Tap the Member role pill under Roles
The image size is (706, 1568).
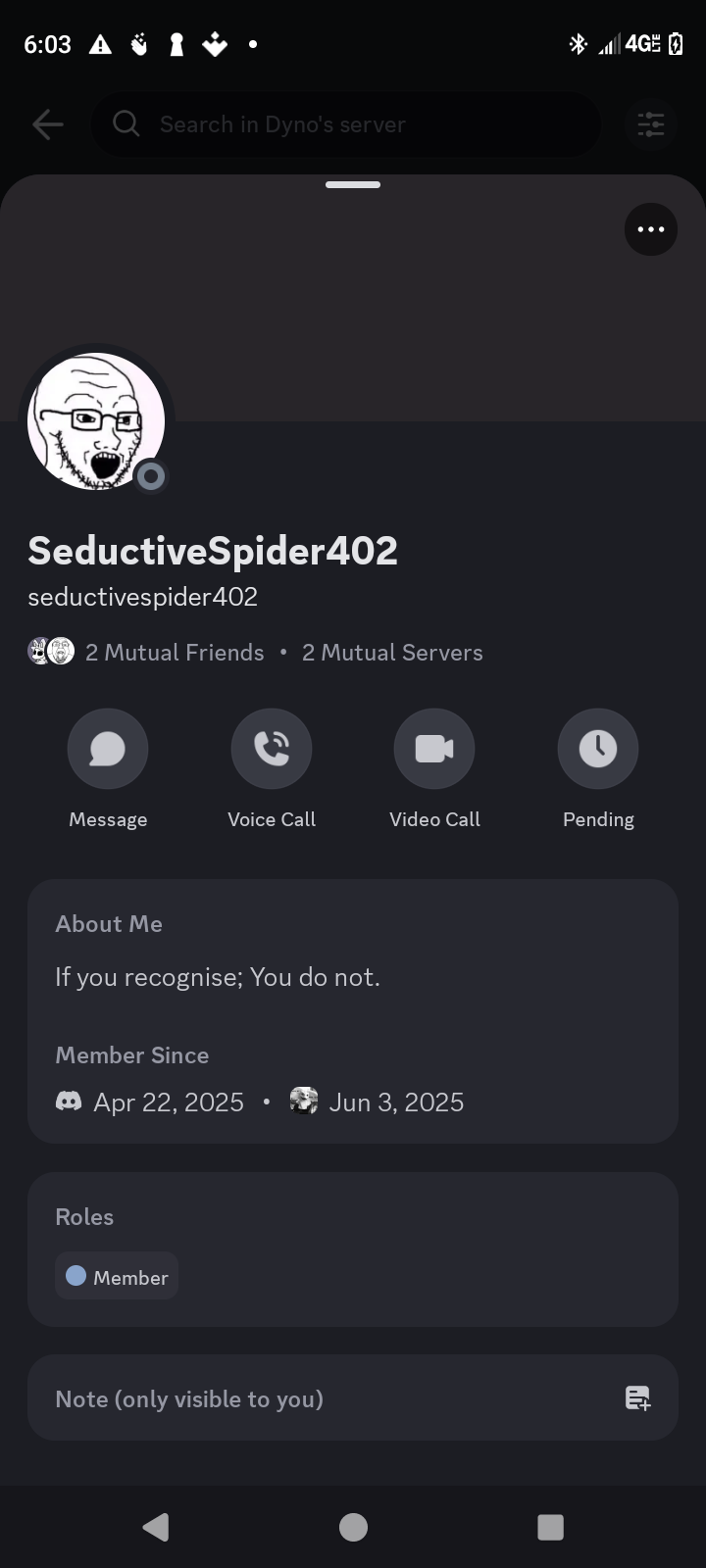point(117,1276)
